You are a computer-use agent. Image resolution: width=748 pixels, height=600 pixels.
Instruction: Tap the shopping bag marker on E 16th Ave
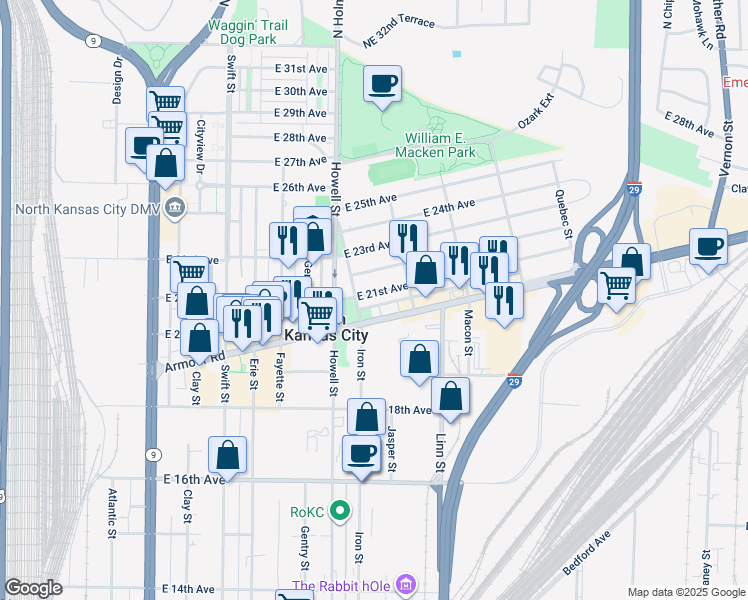(x=228, y=455)
